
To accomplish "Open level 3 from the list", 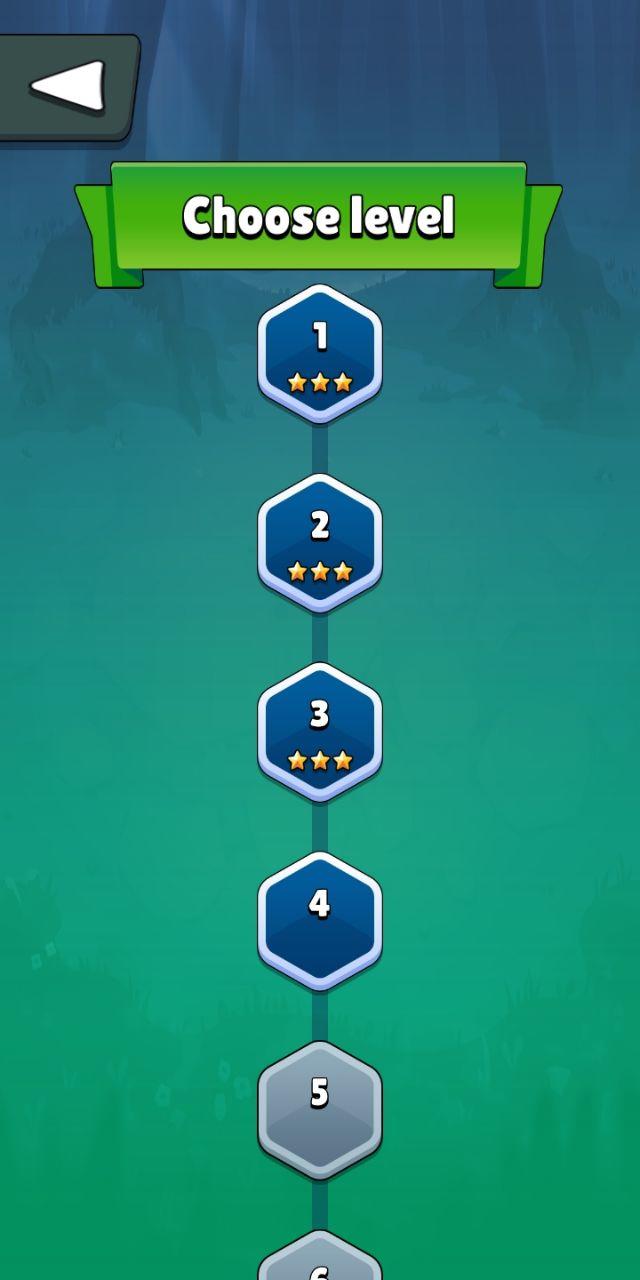I will (320, 732).
